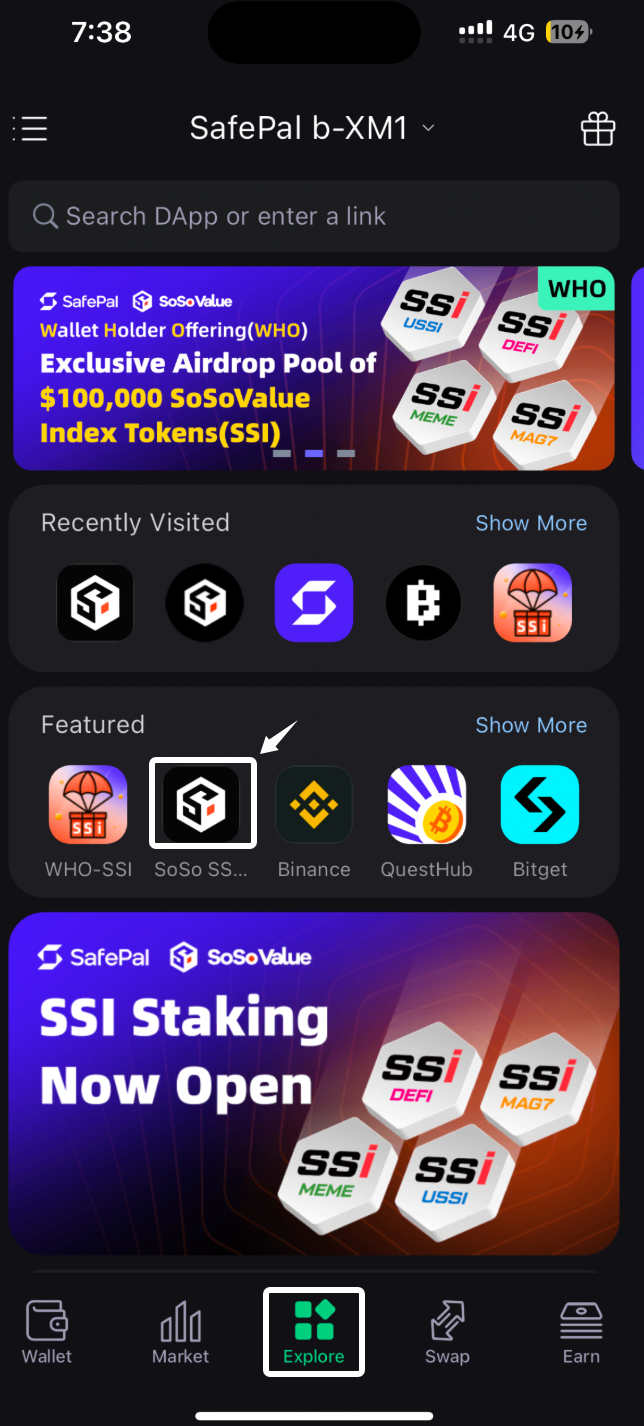Select the Explore tab
Image resolution: width=644 pixels, height=1426 pixels.
tap(313, 1332)
